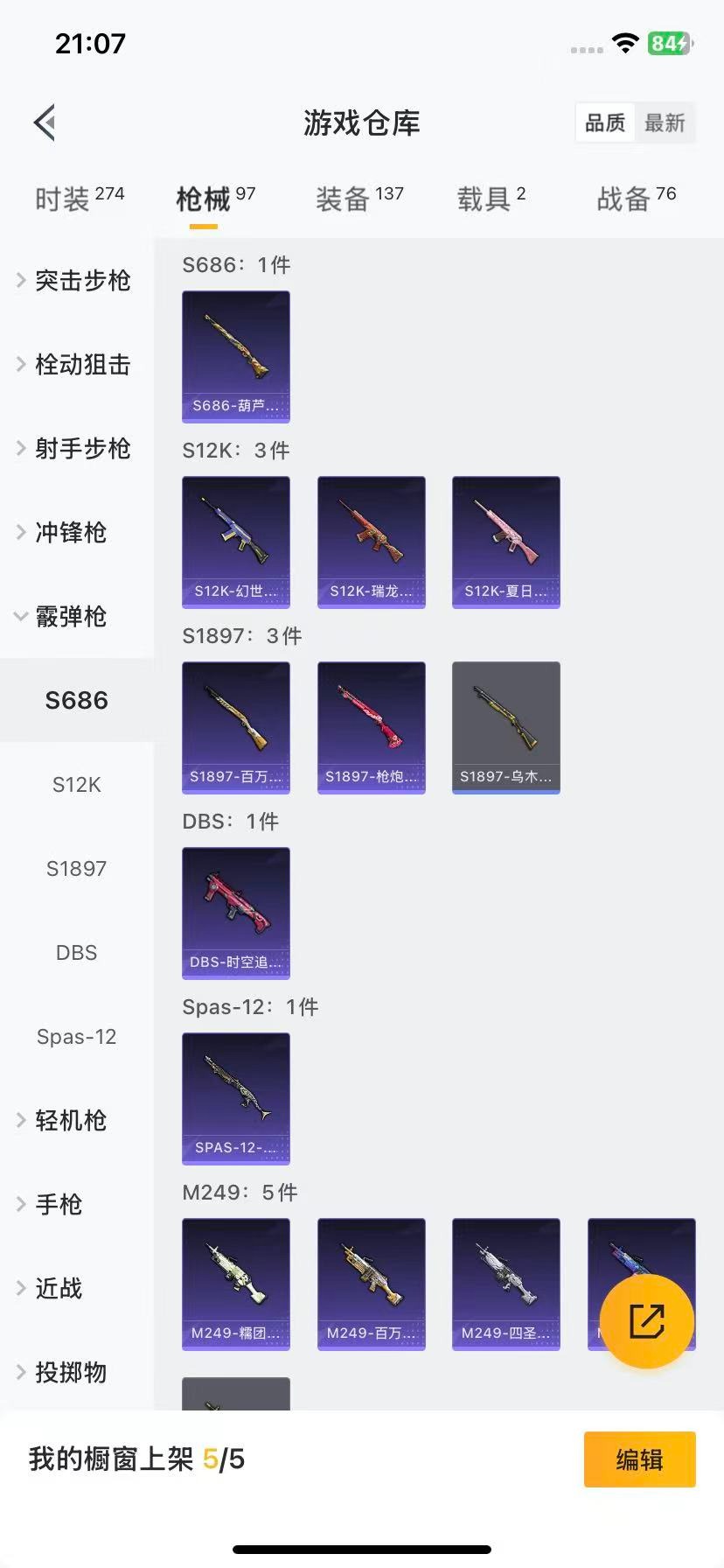The image size is (724, 1568).
Task: View the SPAS-12 skin thumbnail
Action: pyautogui.click(x=235, y=1099)
